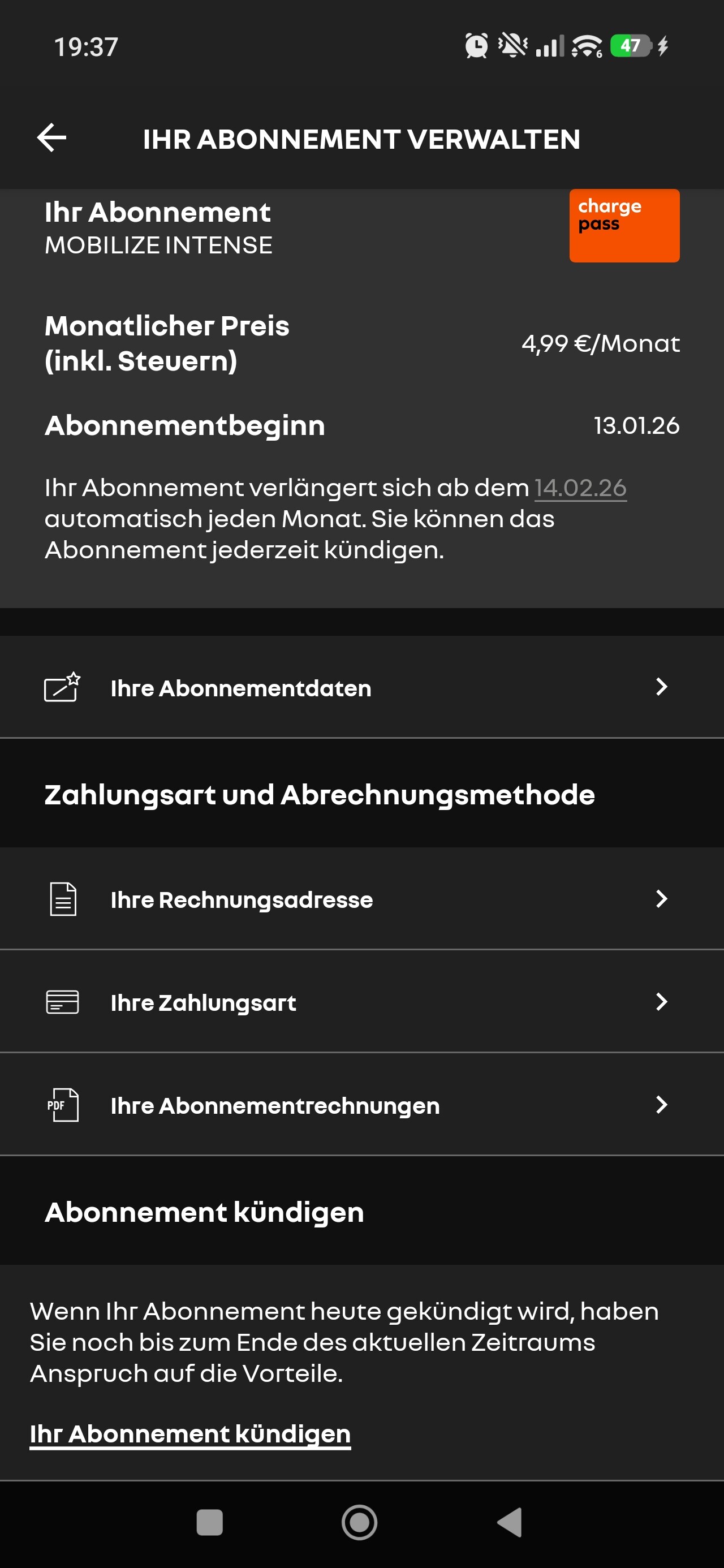
Task: Tap the Ihr Abonnement kündigen link
Action: click(190, 1433)
